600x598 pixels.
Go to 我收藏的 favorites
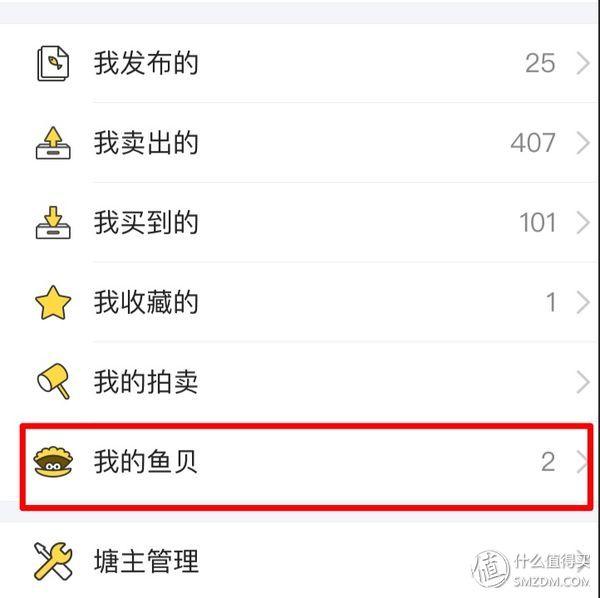click(300, 302)
